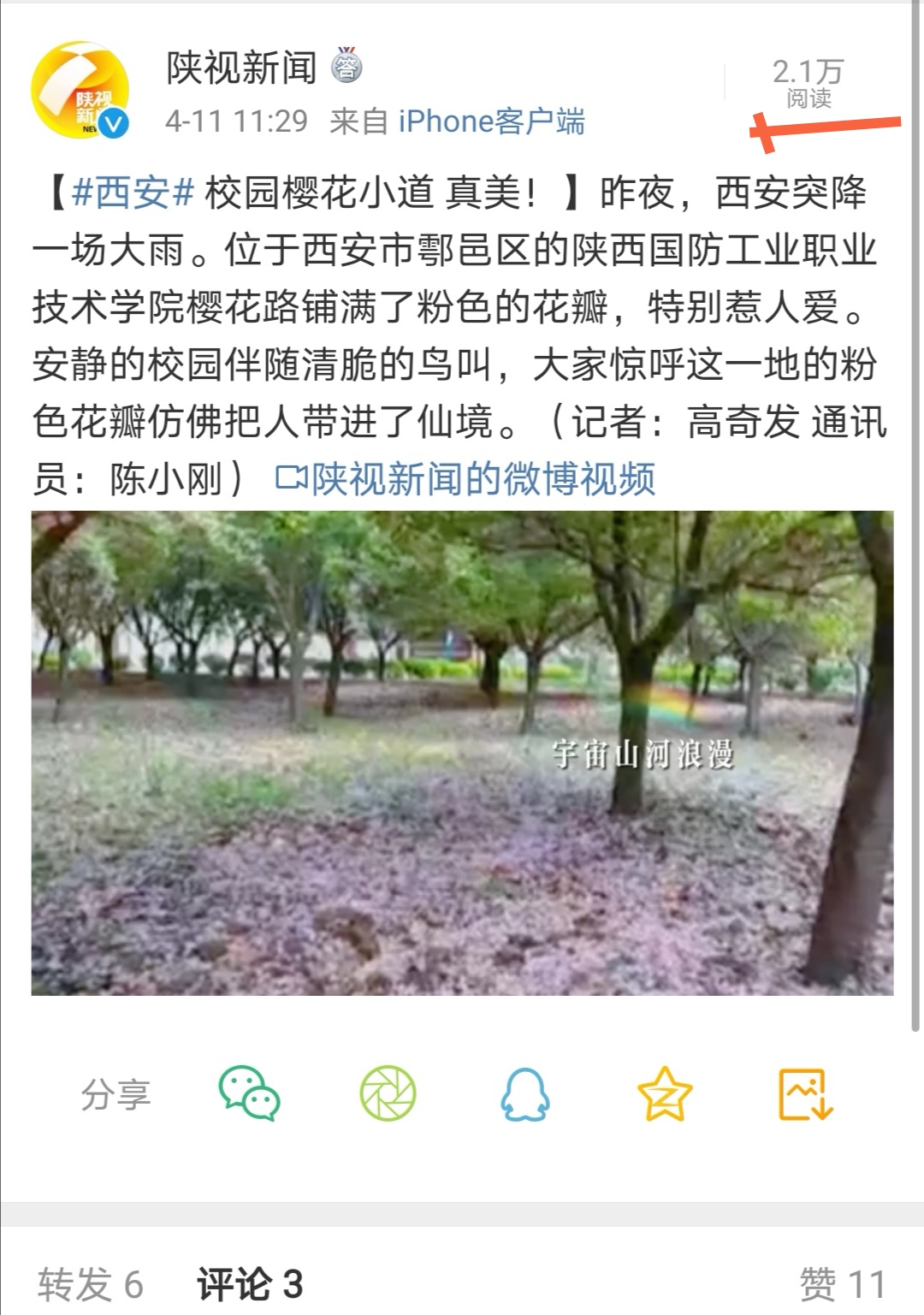Viewport: 924px width, 1315px height.
Task: Open the #西安# hashtag topic
Action: (x=133, y=192)
